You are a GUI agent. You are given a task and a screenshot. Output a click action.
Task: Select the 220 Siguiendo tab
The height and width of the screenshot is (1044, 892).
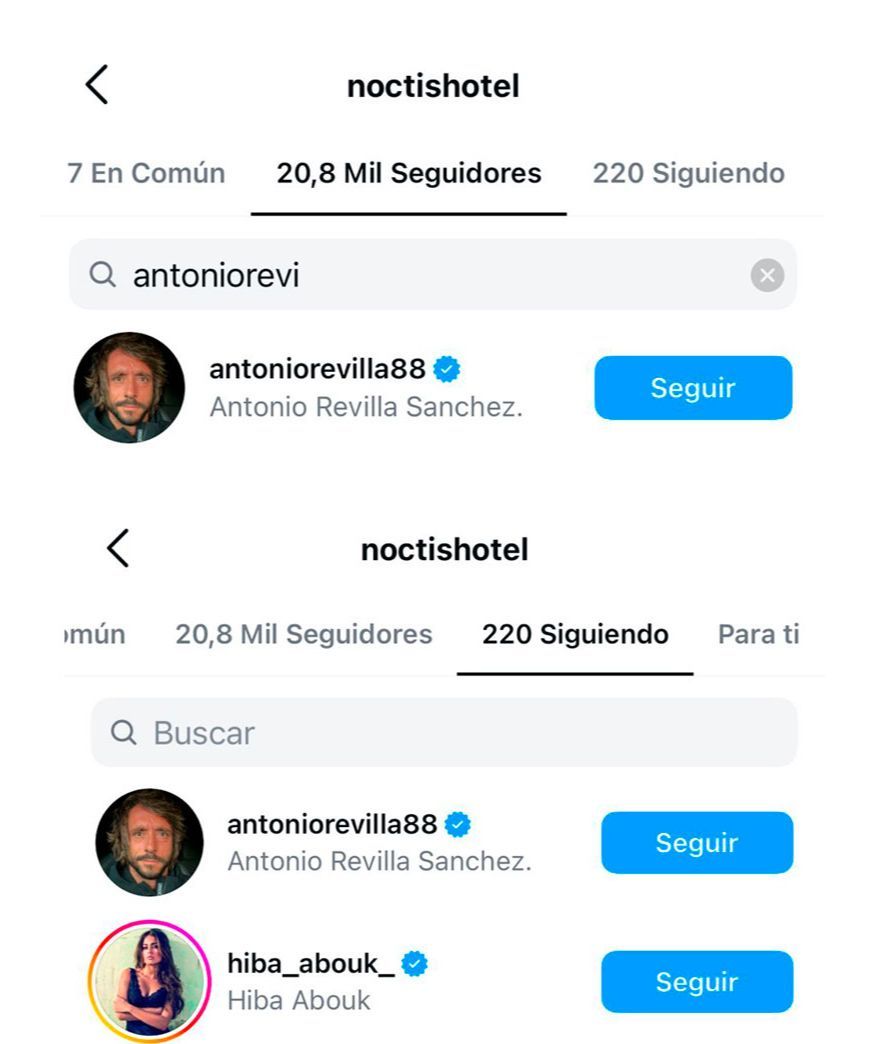pos(574,634)
